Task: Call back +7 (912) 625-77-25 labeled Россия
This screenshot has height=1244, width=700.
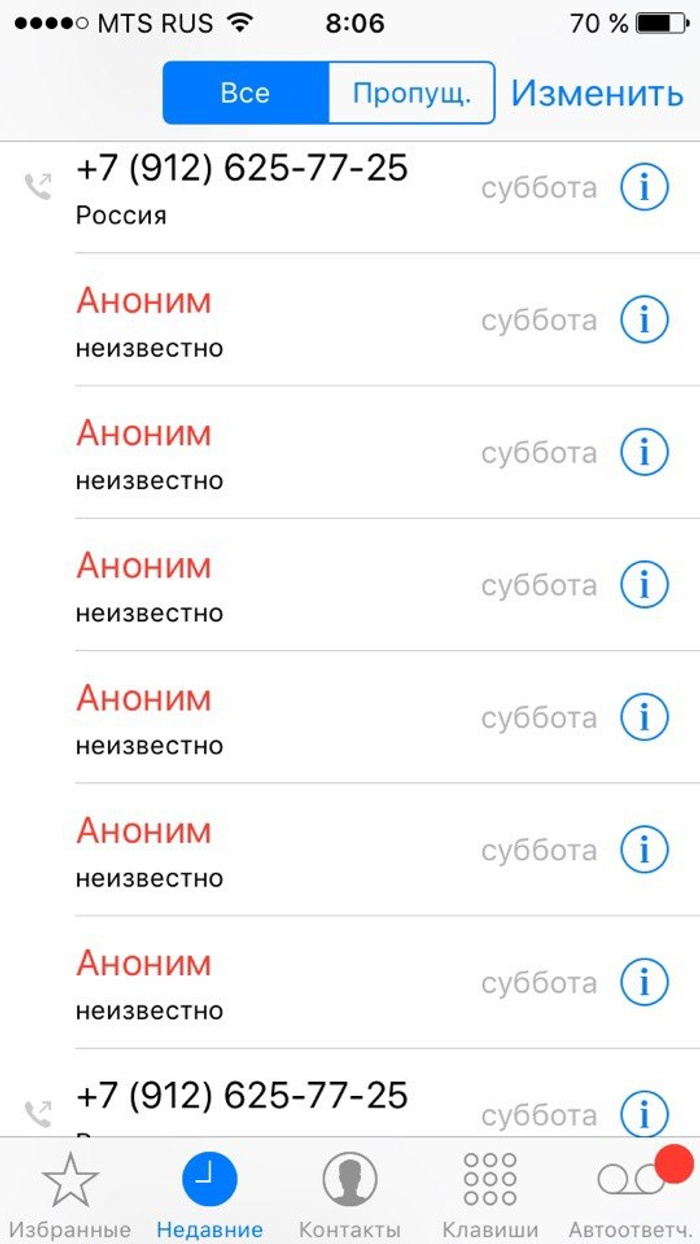Action: pos(242,186)
